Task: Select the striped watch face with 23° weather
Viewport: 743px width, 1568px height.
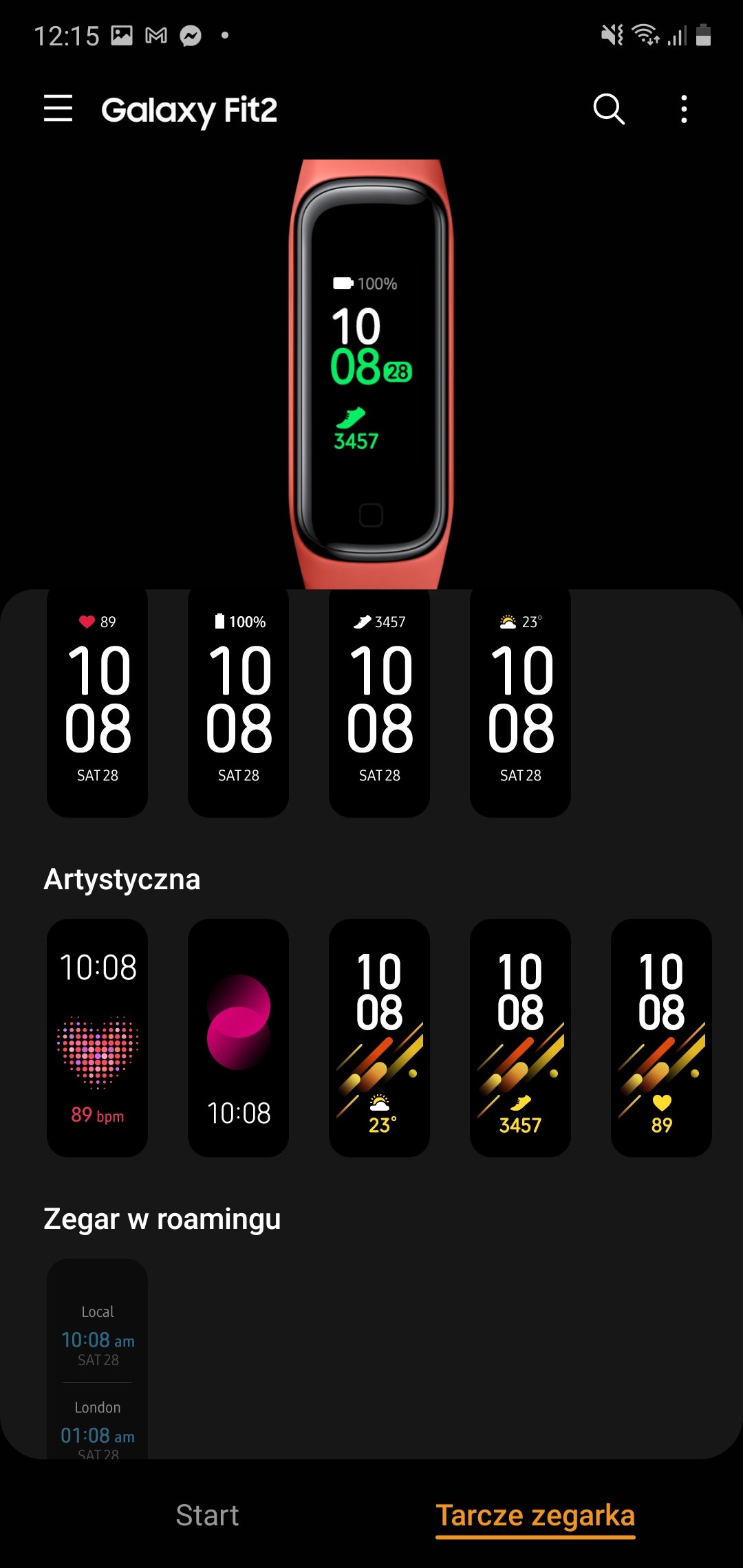Action: [380, 1038]
